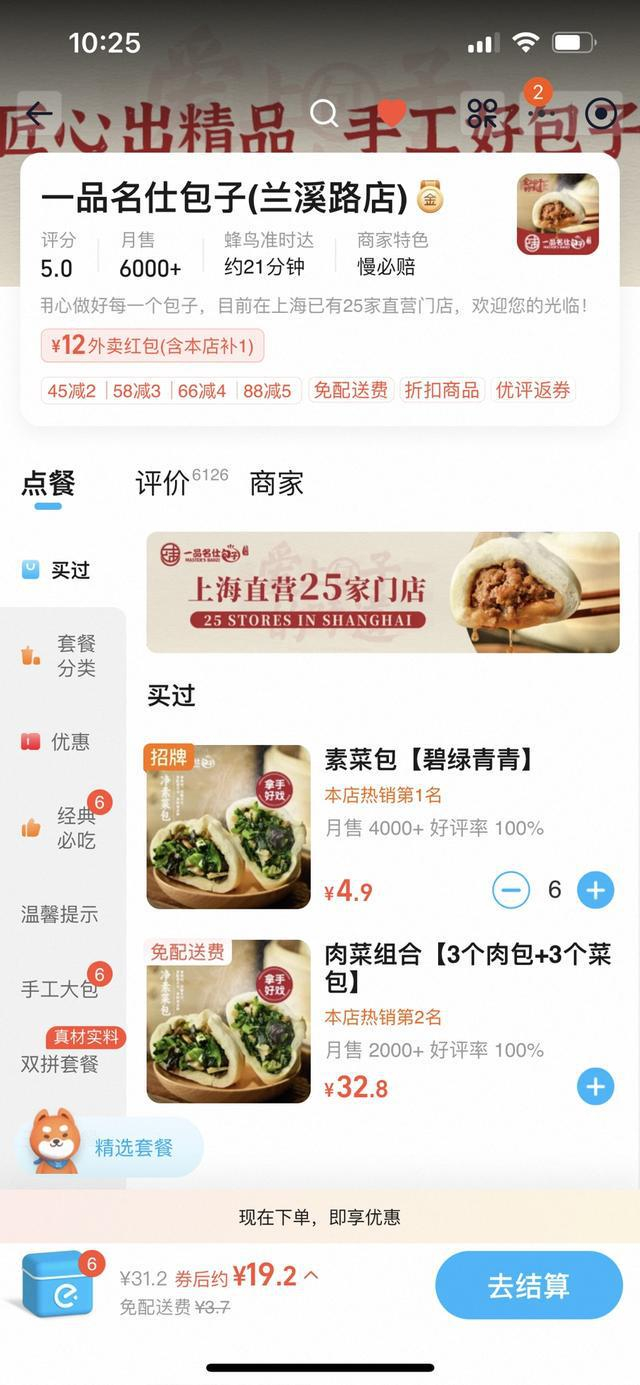Decrease 素菜包 quantity by one
The height and width of the screenshot is (1385, 640).
pyautogui.click(x=511, y=890)
